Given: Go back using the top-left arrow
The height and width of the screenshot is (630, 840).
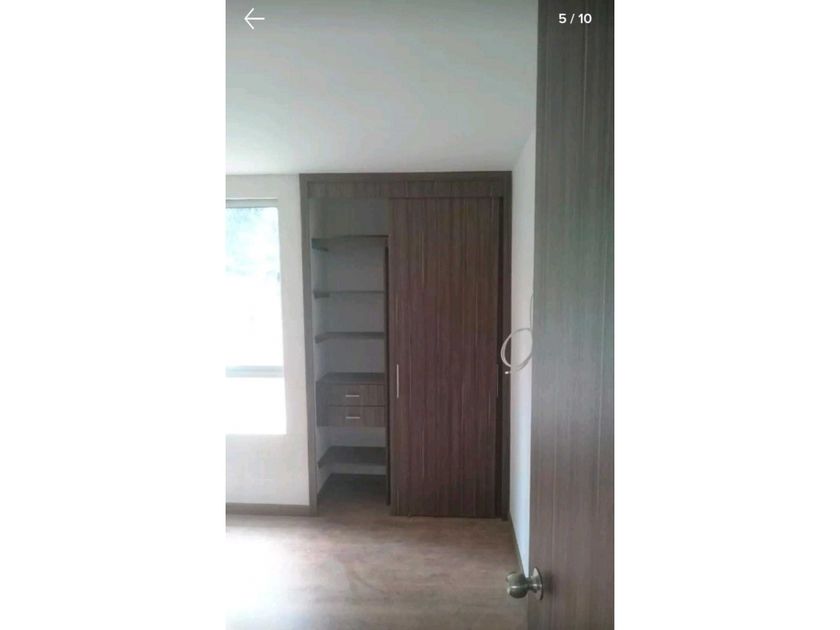Looking at the screenshot, I should [x=254, y=18].
